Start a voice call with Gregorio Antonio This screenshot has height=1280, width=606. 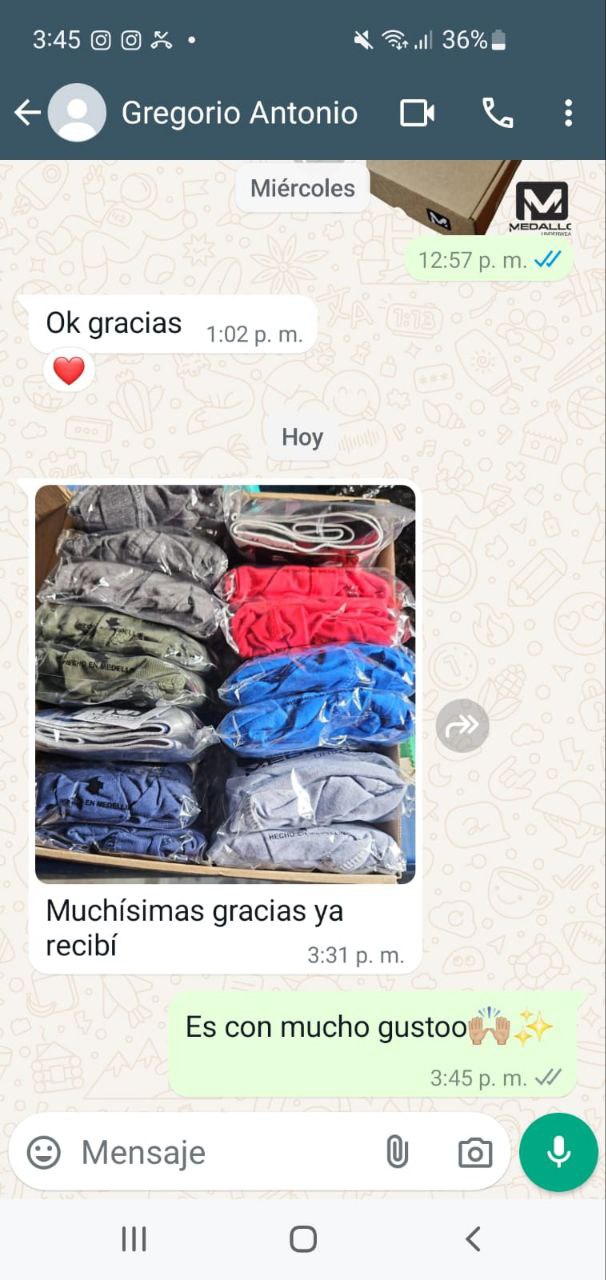click(497, 113)
